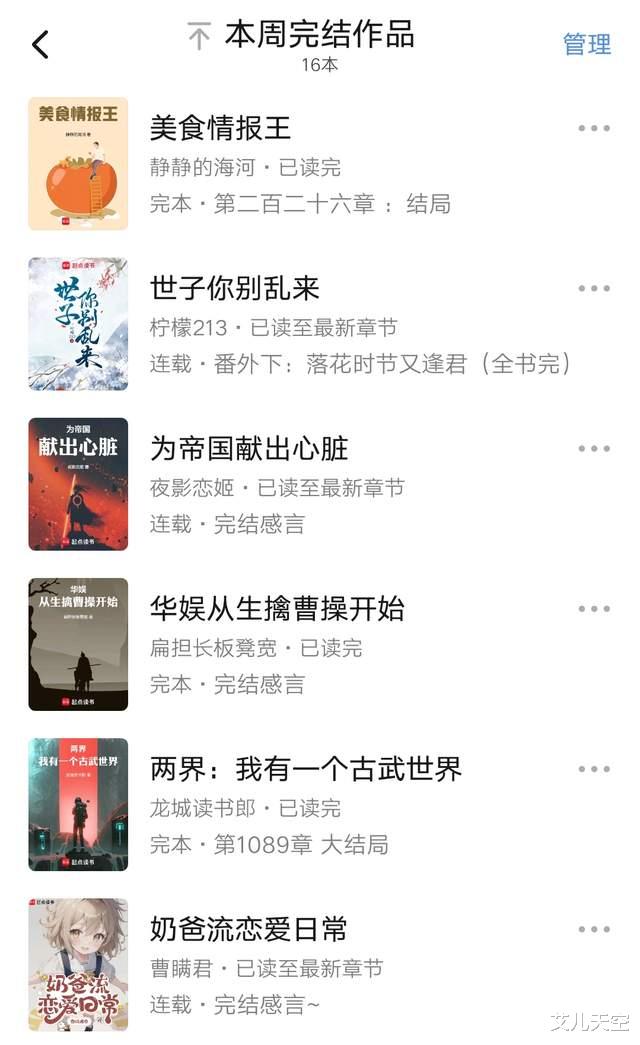640x1045 pixels.
Task: Open more options for 两界：我有一个古武世界
Action: point(594,768)
